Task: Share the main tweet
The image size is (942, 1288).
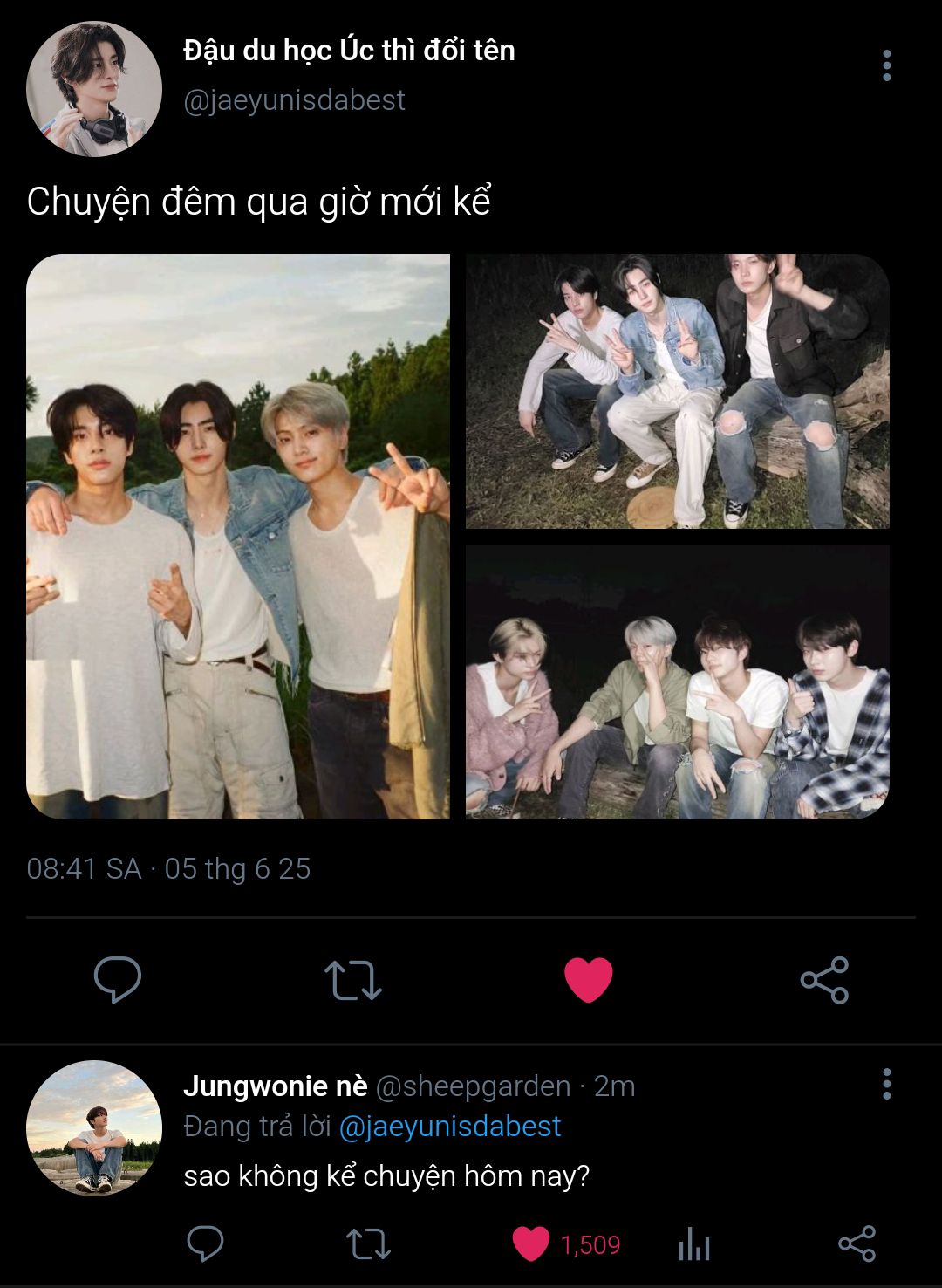Action: click(x=824, y=979)
